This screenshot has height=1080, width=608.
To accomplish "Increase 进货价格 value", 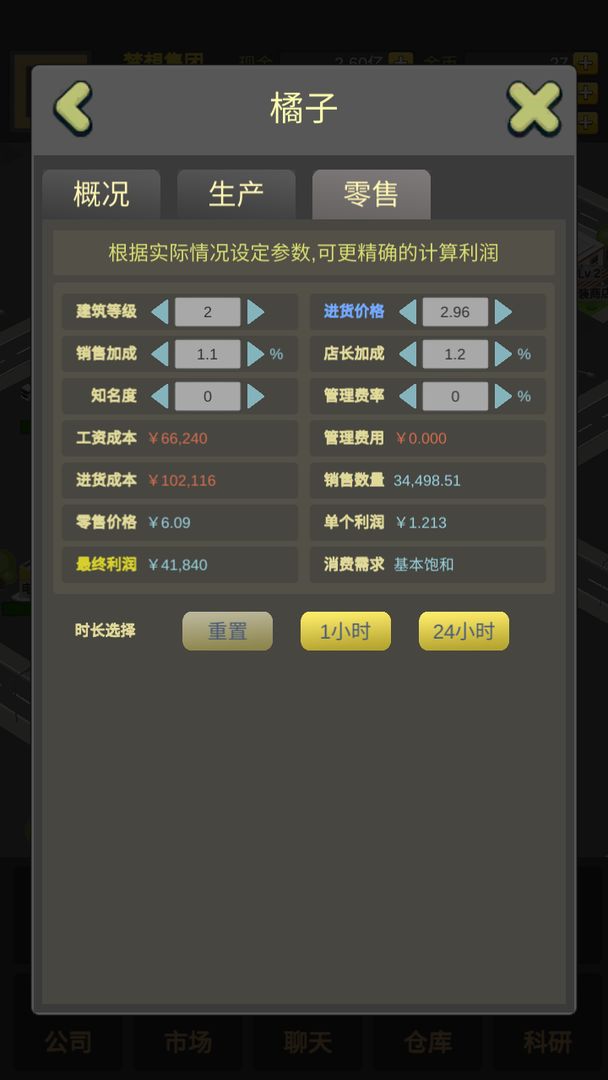I will pyautogui.click(x=503, y=312).
